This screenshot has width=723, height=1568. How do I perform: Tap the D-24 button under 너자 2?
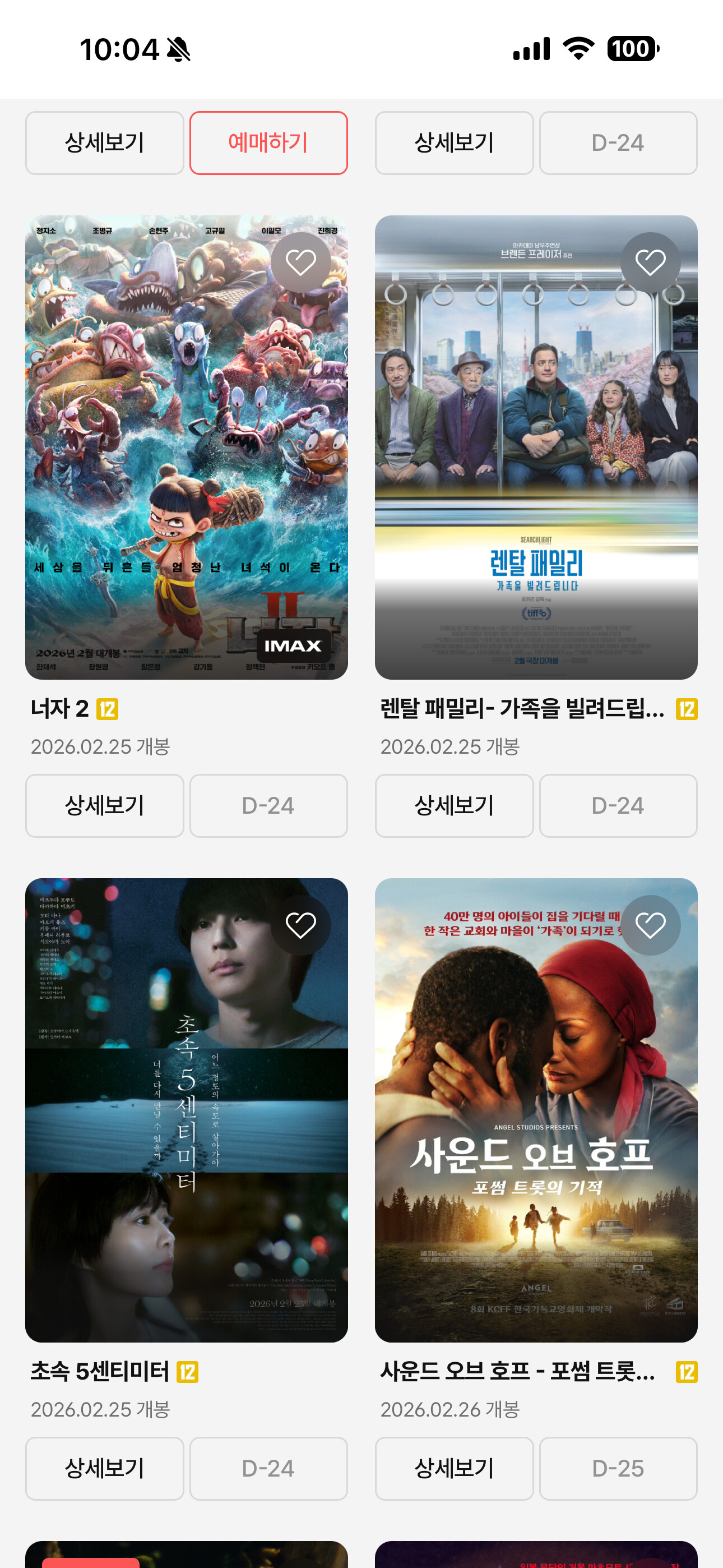[268, 806]
